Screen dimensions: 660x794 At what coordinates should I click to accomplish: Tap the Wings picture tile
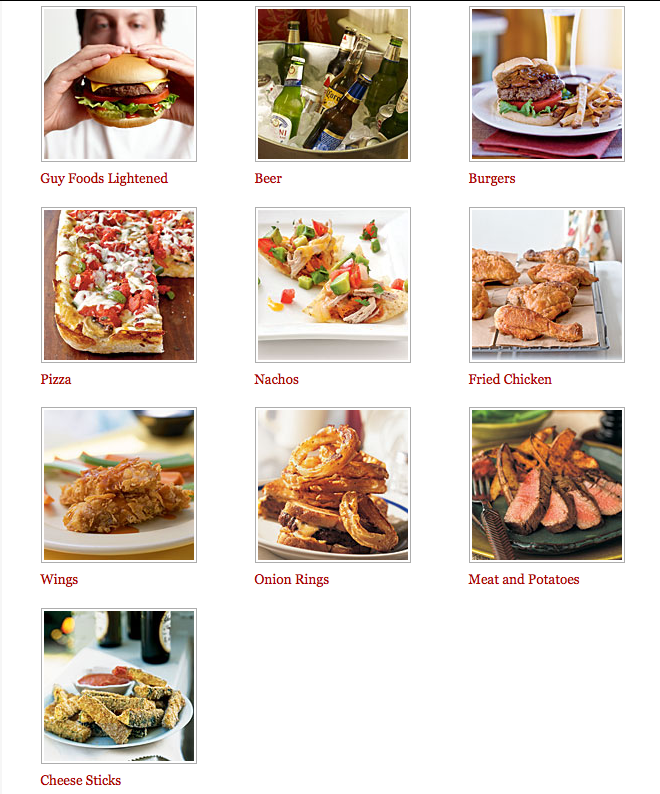[119, 485]
